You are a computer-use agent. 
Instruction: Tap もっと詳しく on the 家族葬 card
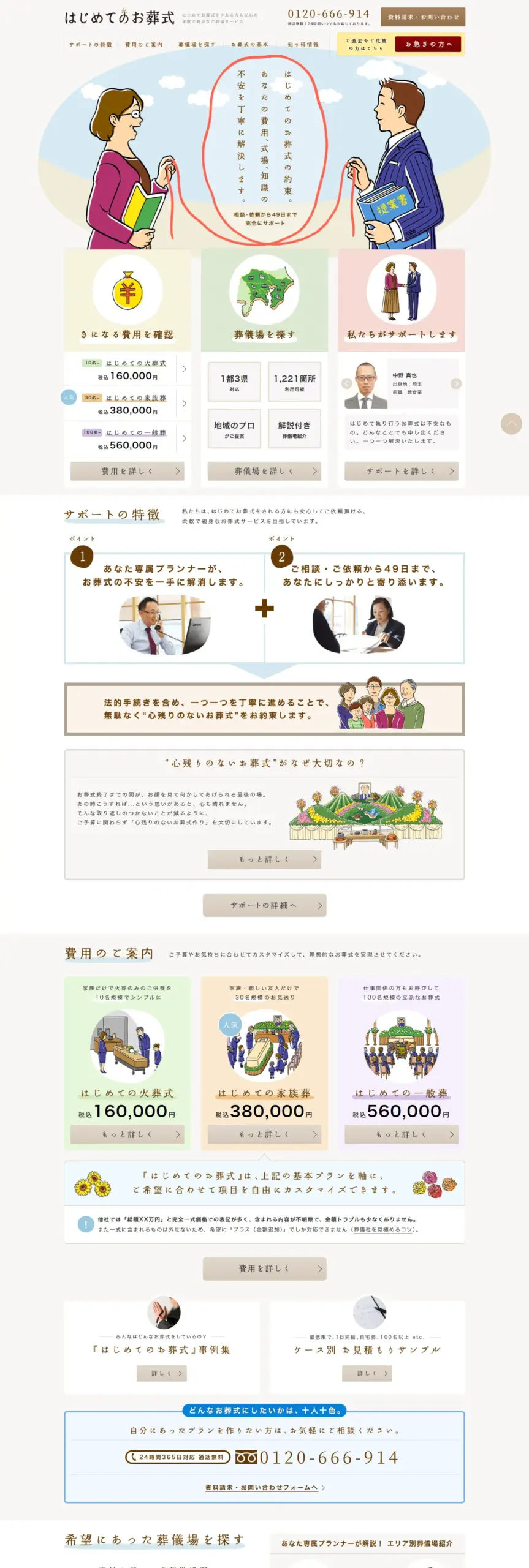264,1134
